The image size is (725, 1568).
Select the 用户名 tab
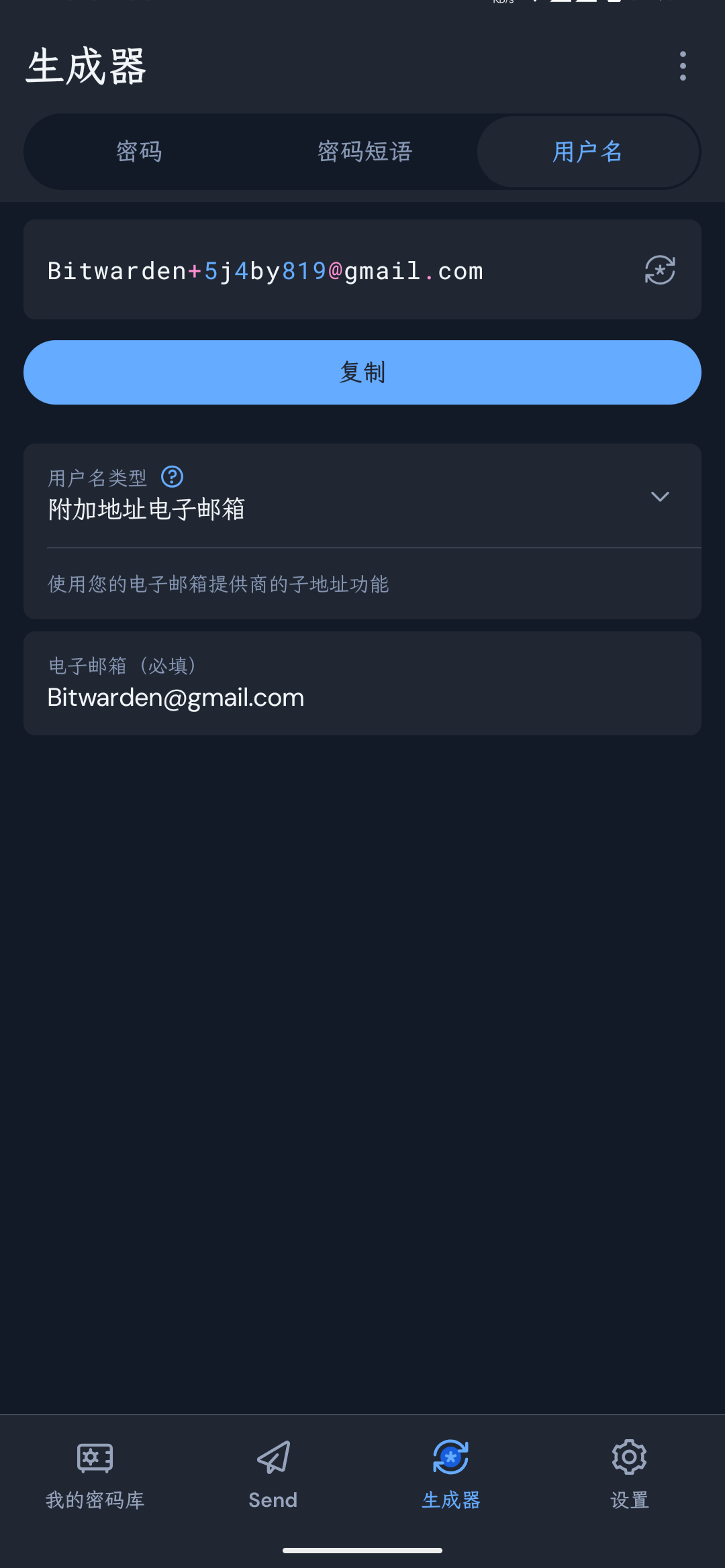coord(587,152)
